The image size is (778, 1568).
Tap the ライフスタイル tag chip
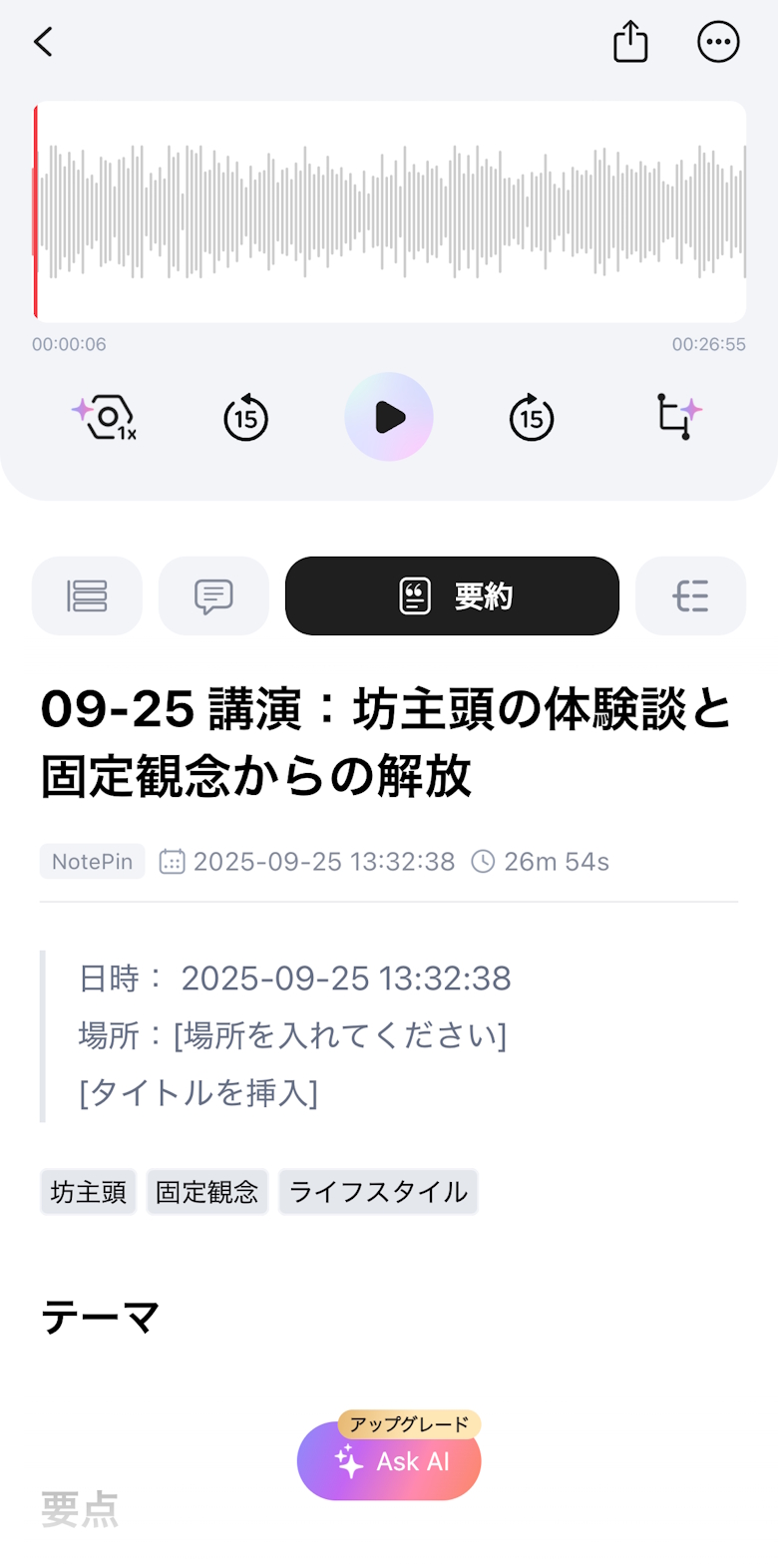378,1192
